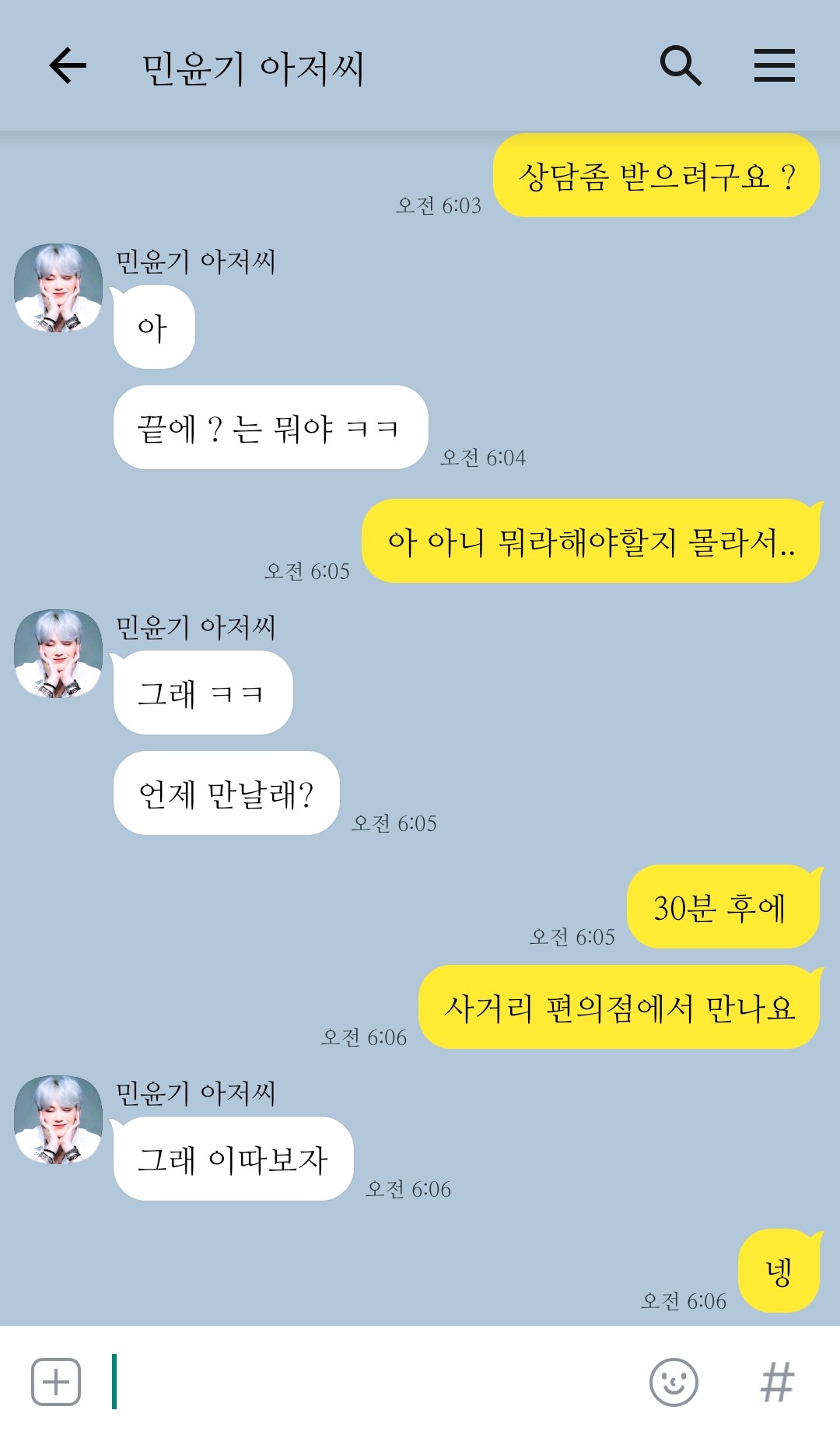Open 민윤기 아저씨's avatar beside 그래 이따보자
The width and height of the screenshot is (840, 1438).
click(58, 1120)
